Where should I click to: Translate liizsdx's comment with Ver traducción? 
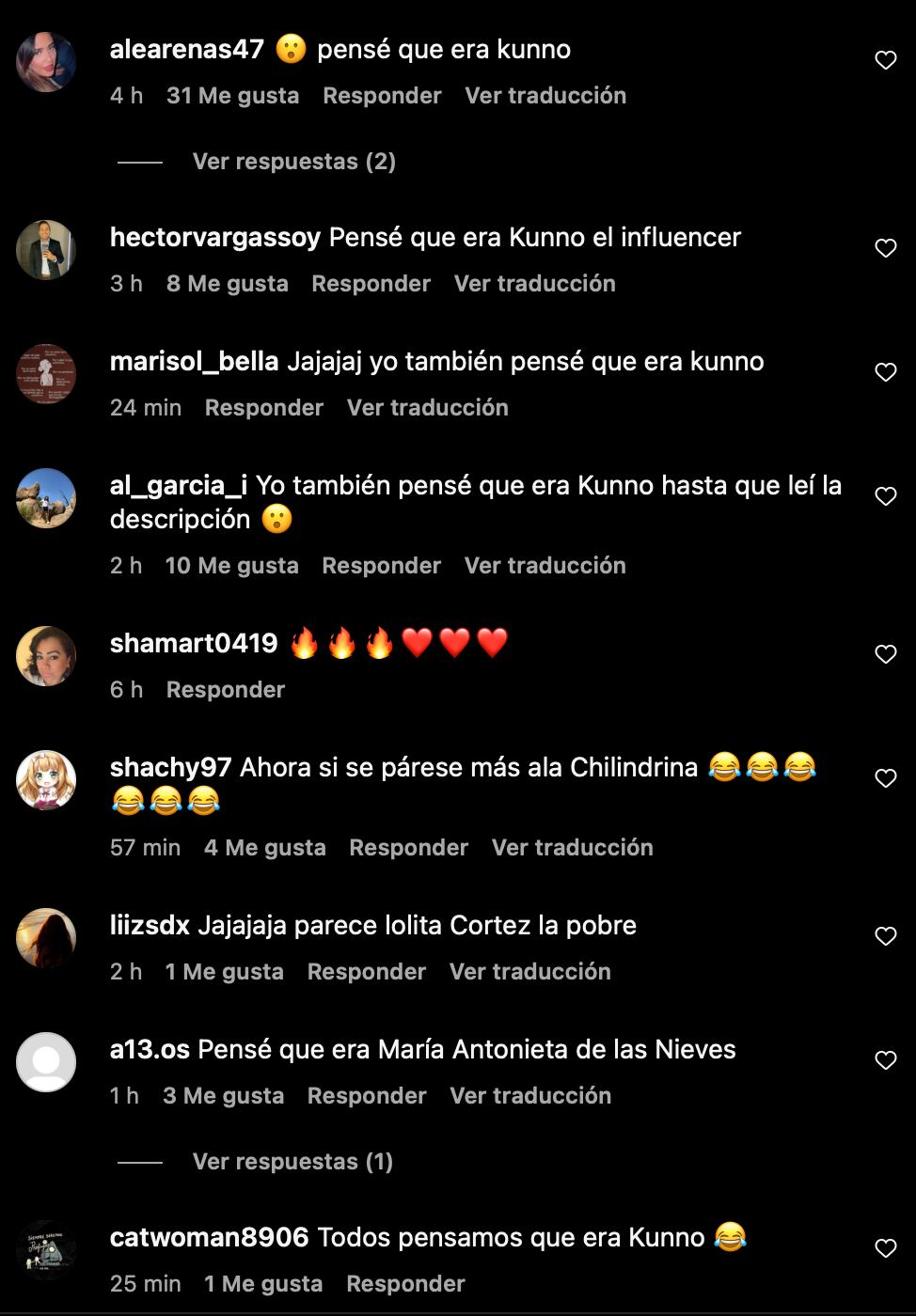[x=529, y=971]
